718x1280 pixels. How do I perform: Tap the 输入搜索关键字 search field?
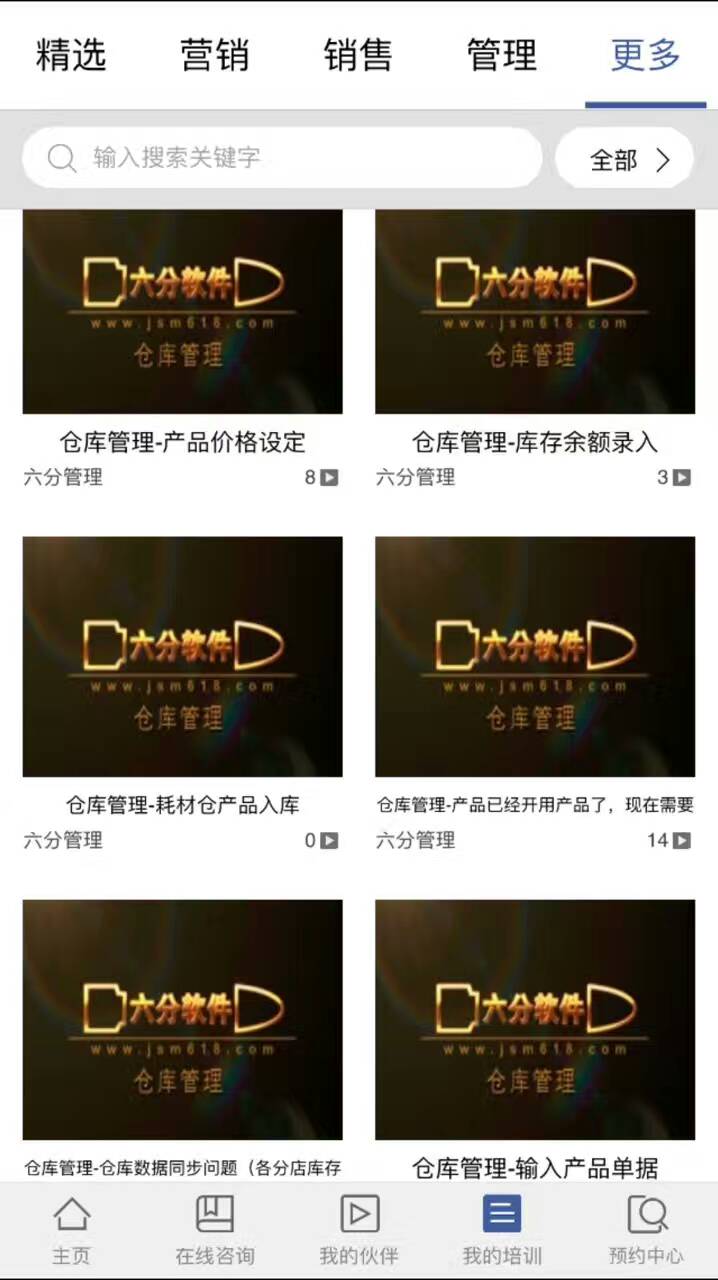point(282,158)
